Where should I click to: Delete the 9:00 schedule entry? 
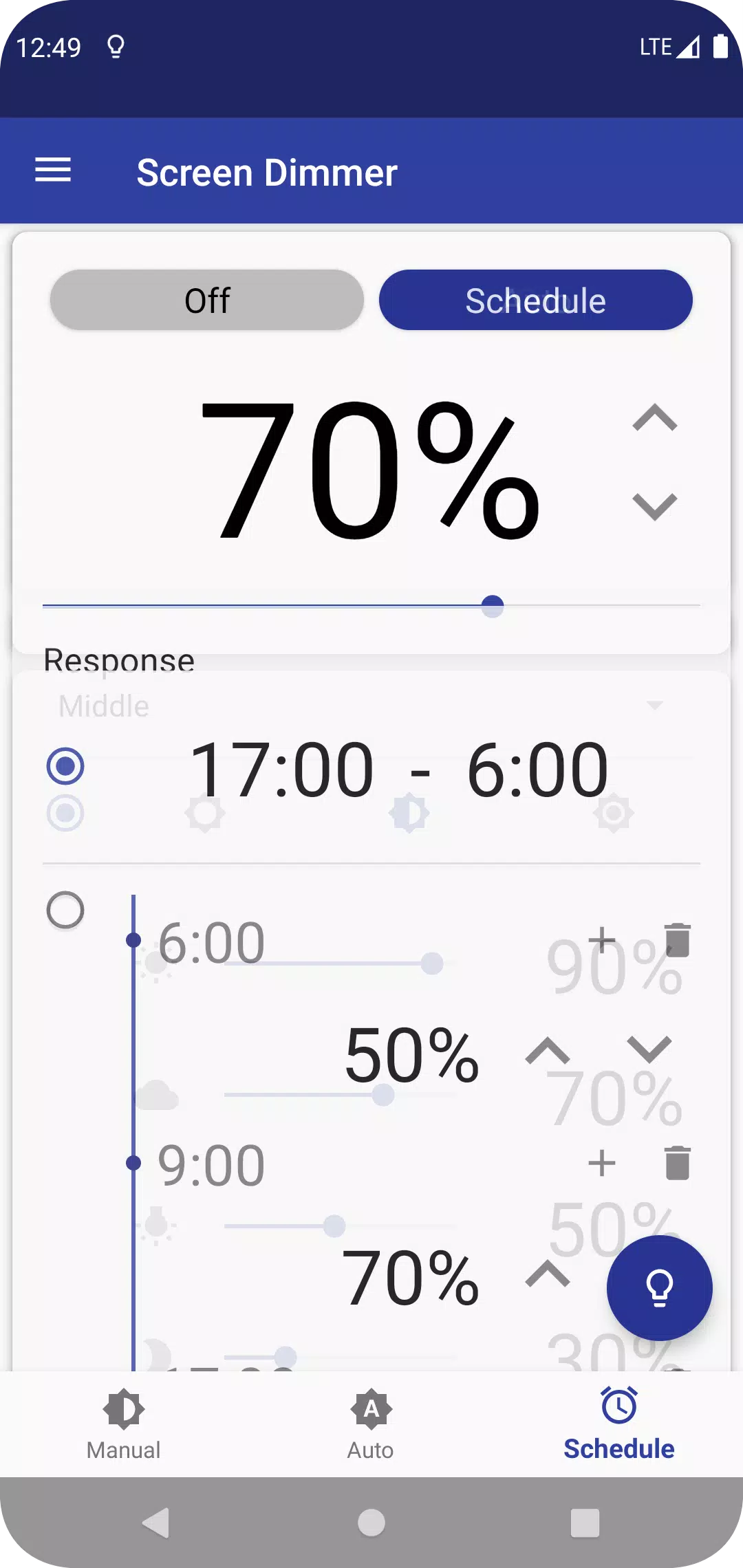pos(677,1163)
